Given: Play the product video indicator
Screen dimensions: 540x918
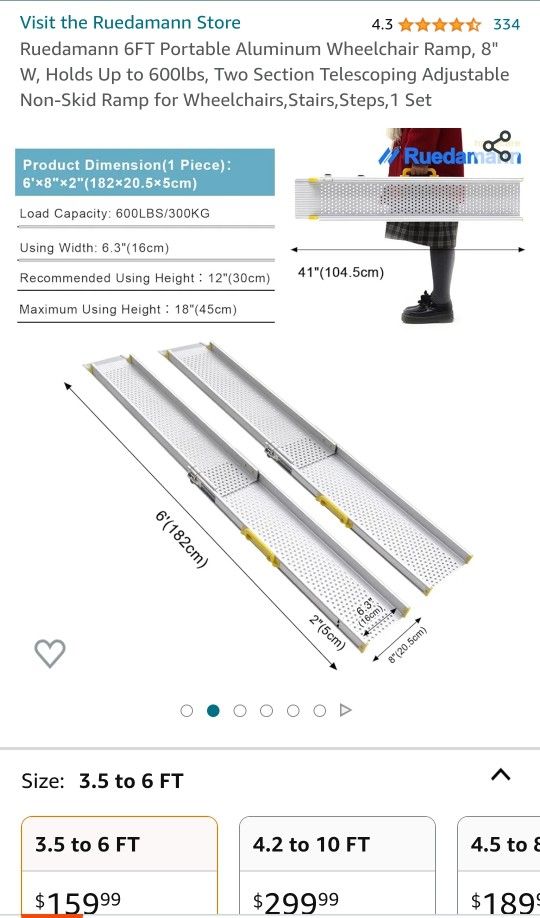Looking at the screenshot, I should (346, 710).
